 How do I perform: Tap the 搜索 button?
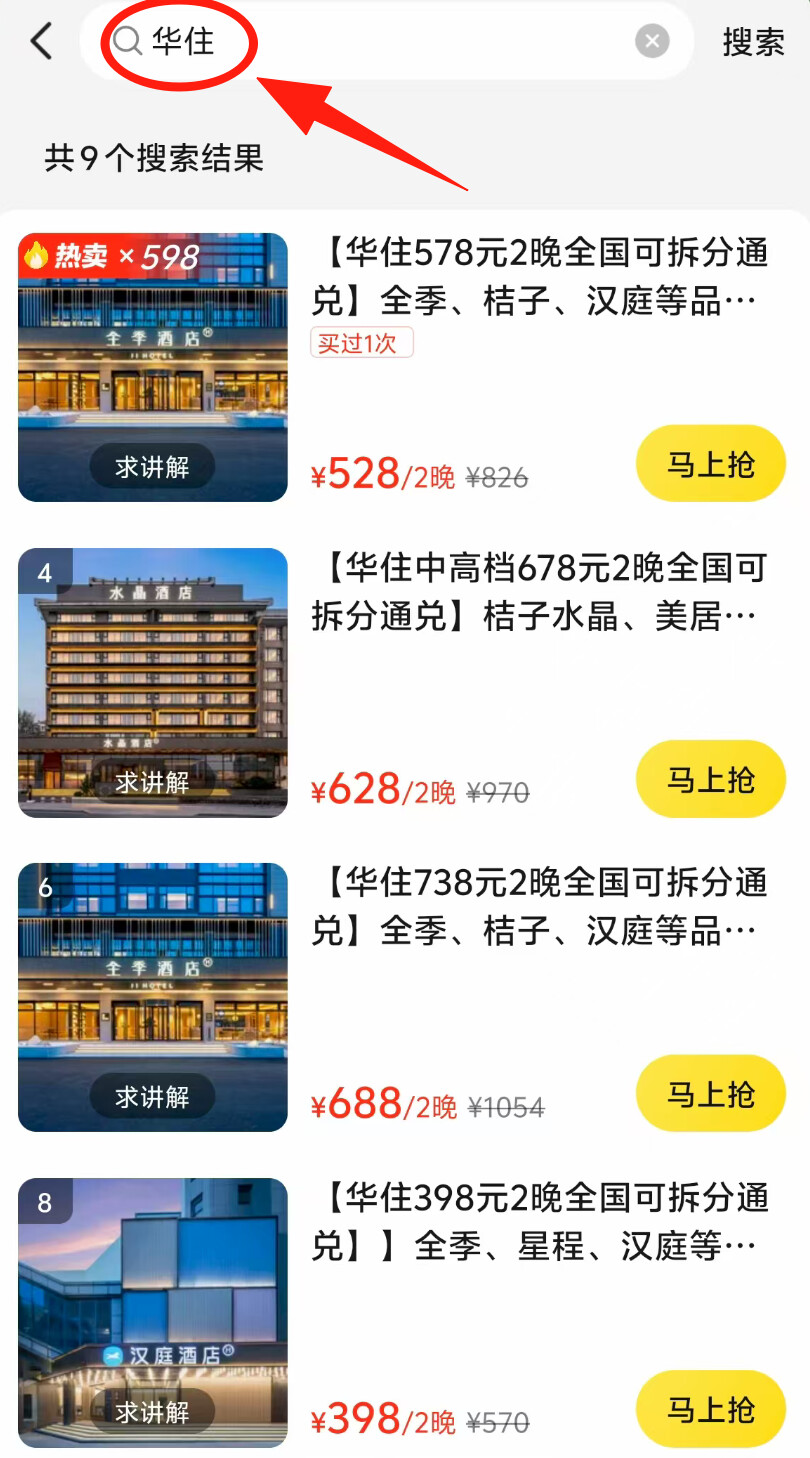[753, 42]
